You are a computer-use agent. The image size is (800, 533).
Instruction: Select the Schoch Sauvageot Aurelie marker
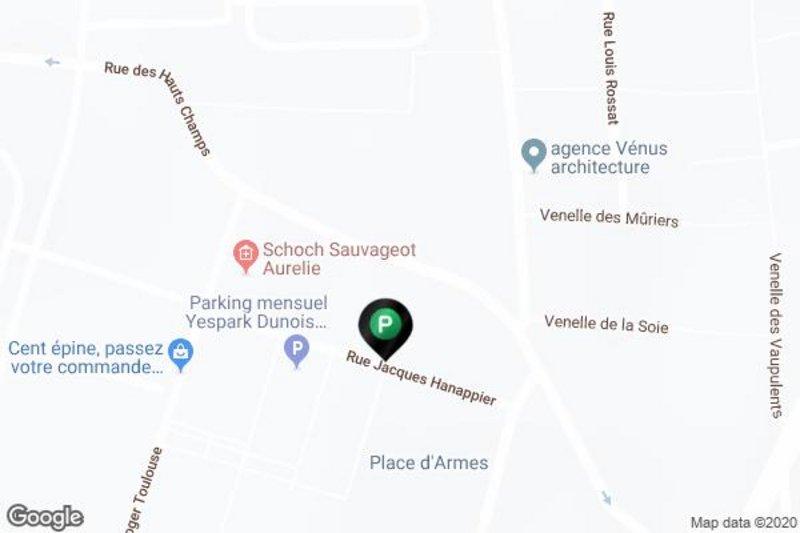244,257
